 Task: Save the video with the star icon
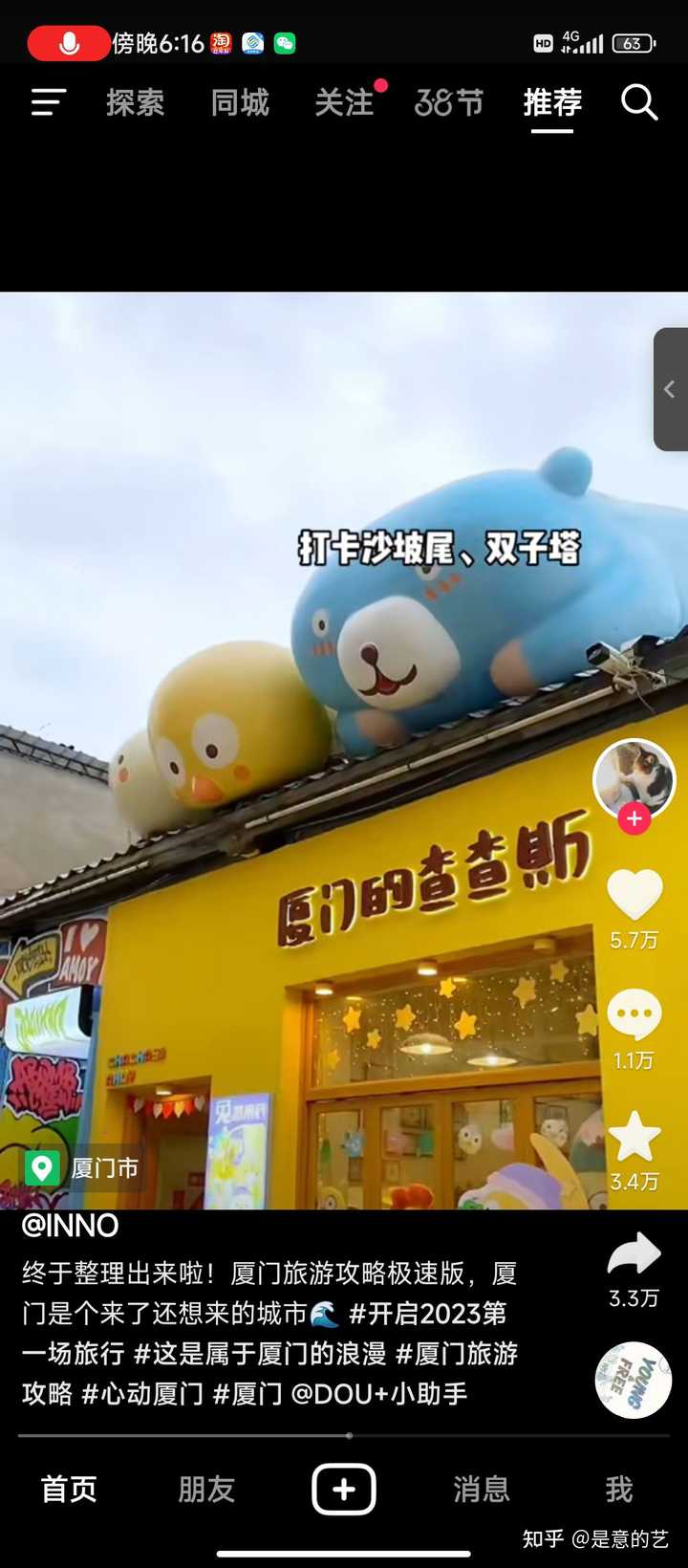pos(634,1137)
